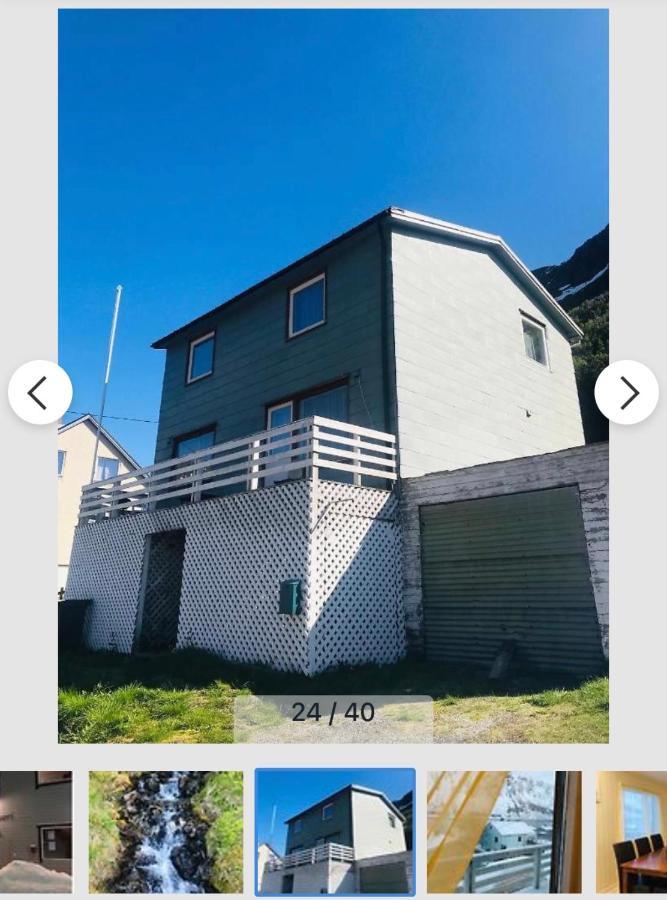Select the yellow curtain window thumbnail
667x900 pixels.
[x=503, y=832]
